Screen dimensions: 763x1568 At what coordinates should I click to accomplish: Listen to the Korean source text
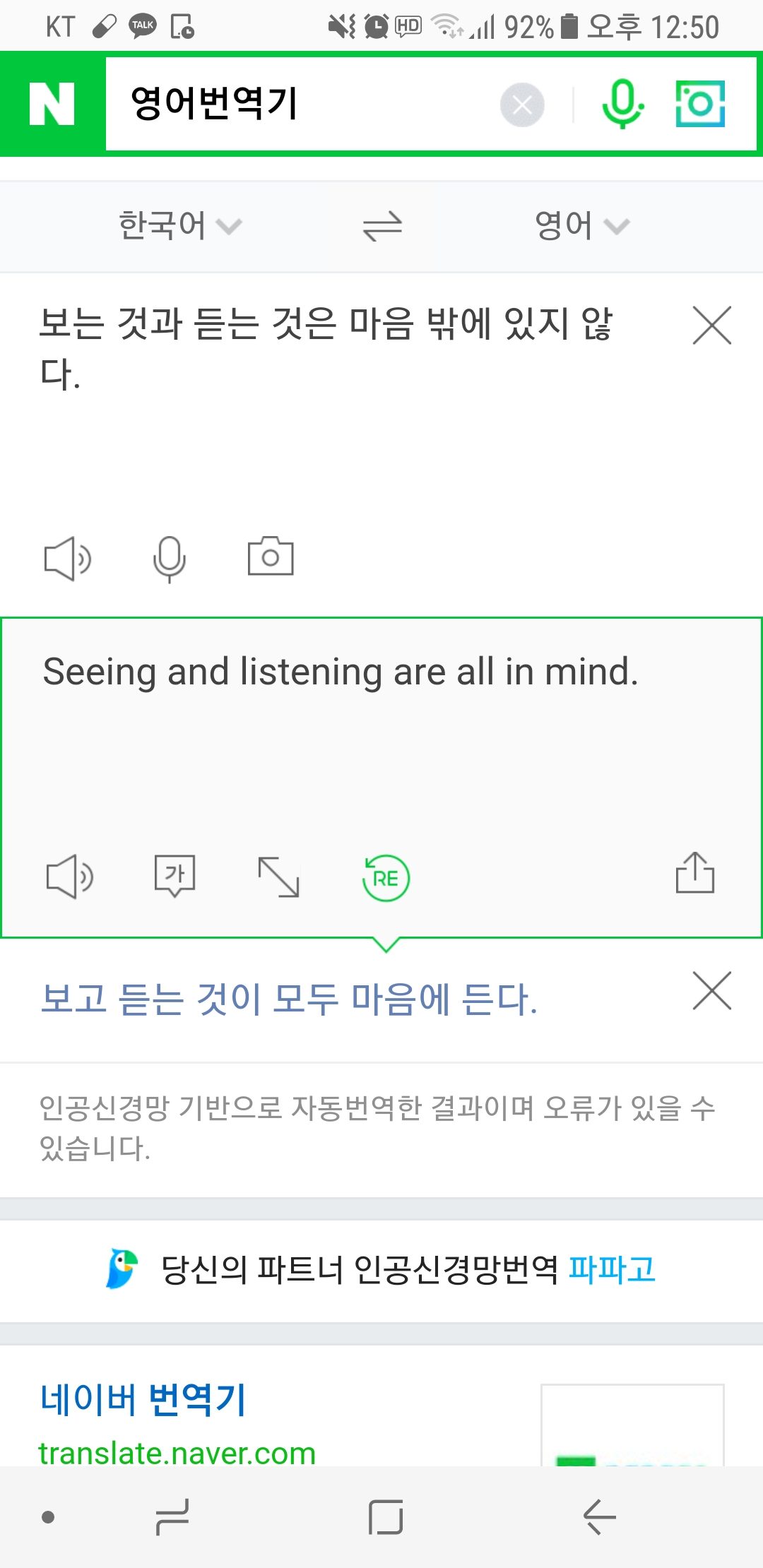68,559
